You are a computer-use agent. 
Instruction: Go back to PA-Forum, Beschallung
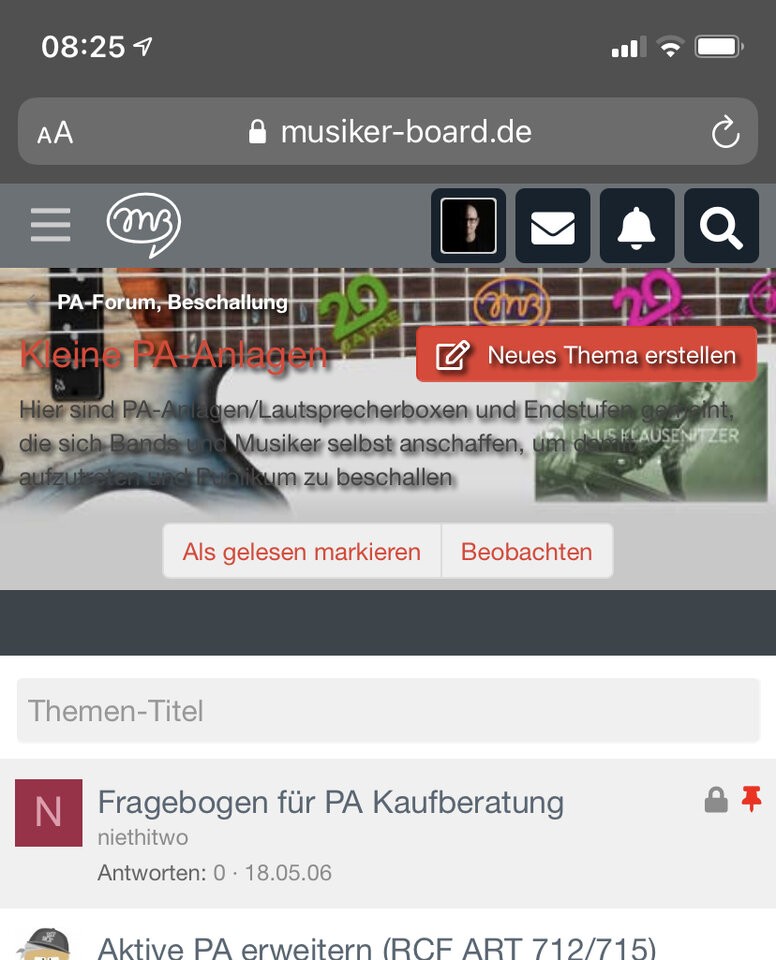click(x=172, y=302)
